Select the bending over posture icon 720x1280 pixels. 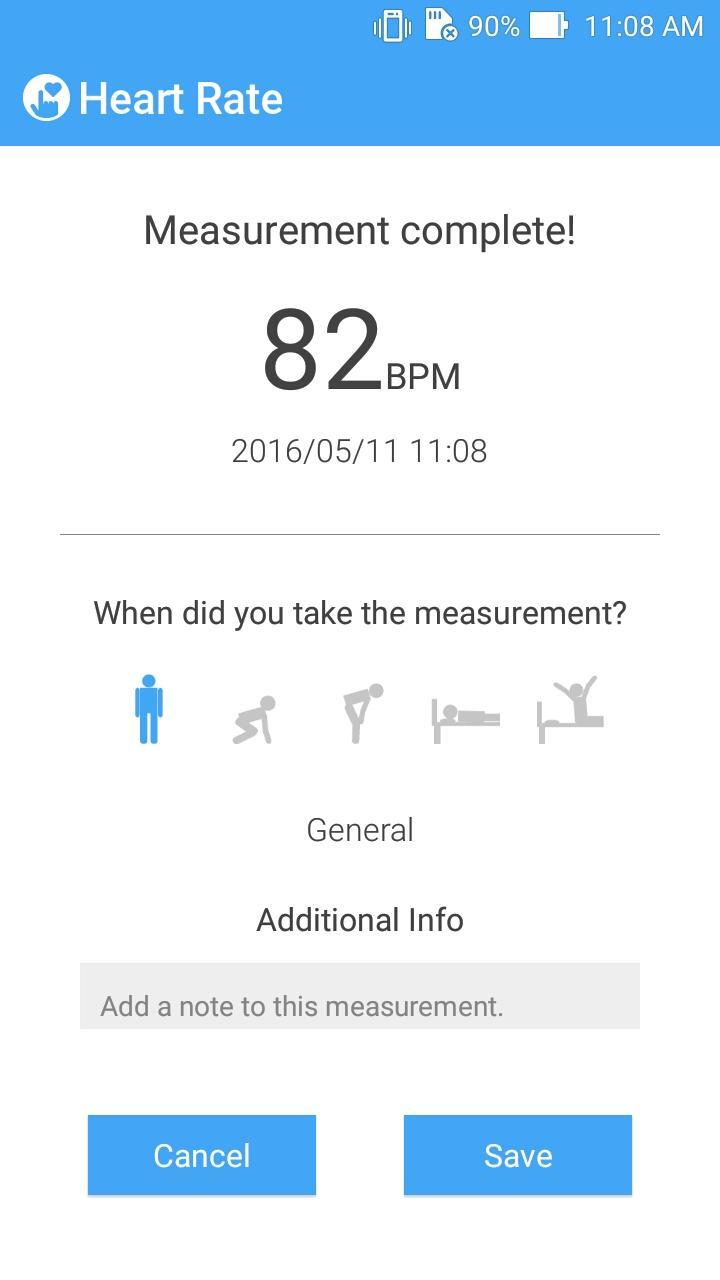[x=360, y=710]
